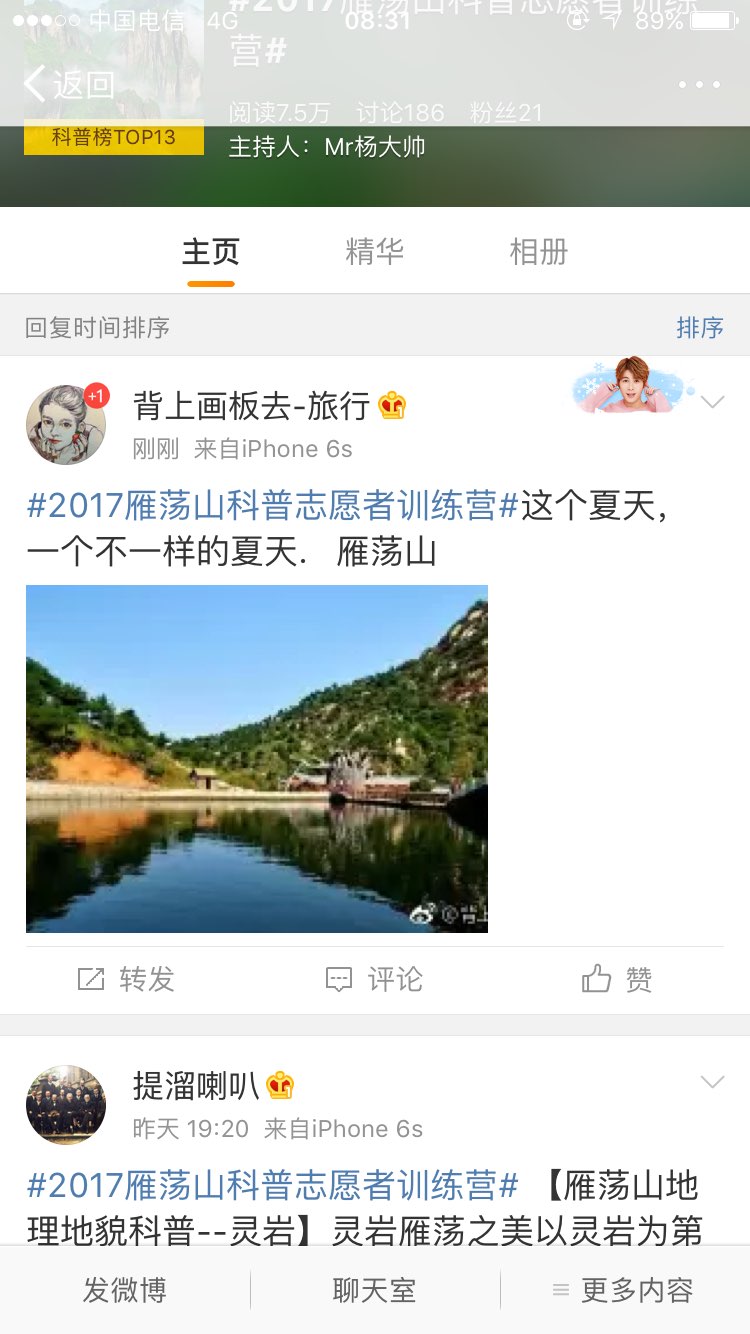750x1334 pixels.
Task: Open 提溜喇叭's profile avatar
Action: click(66, 1104)
